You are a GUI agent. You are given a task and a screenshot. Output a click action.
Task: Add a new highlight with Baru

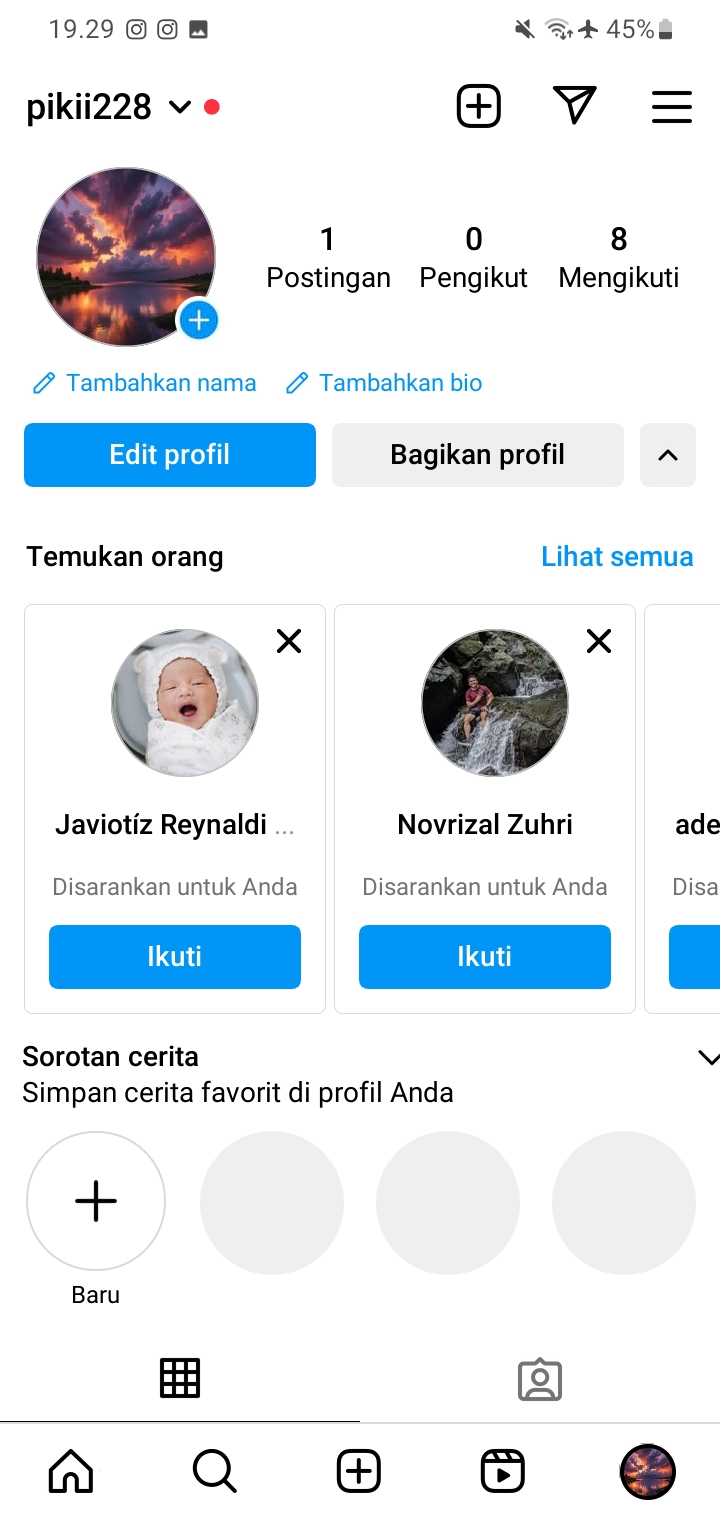coord(96,1201)
